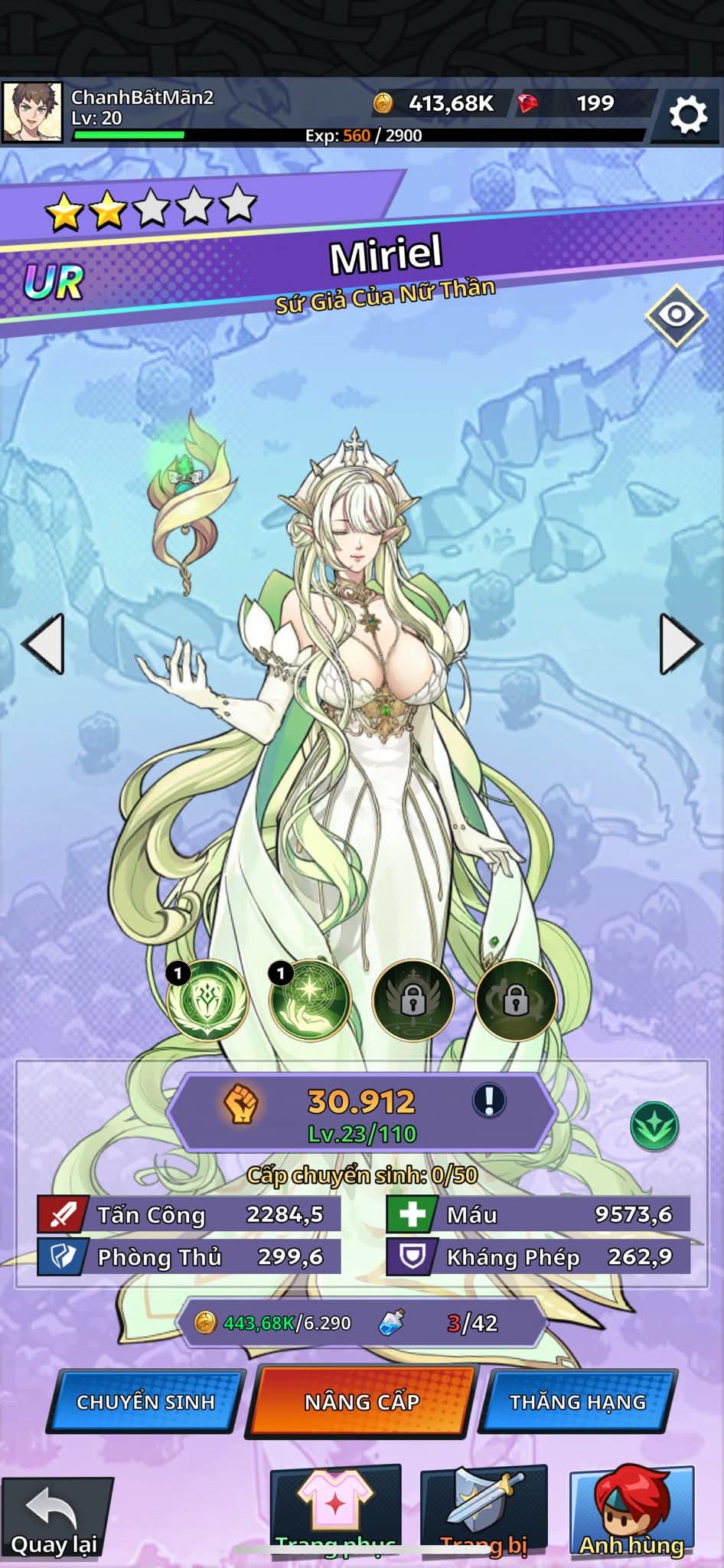View the first unlocked skill icon
This screenshot has height=1568, width=724.
[207, 999]
